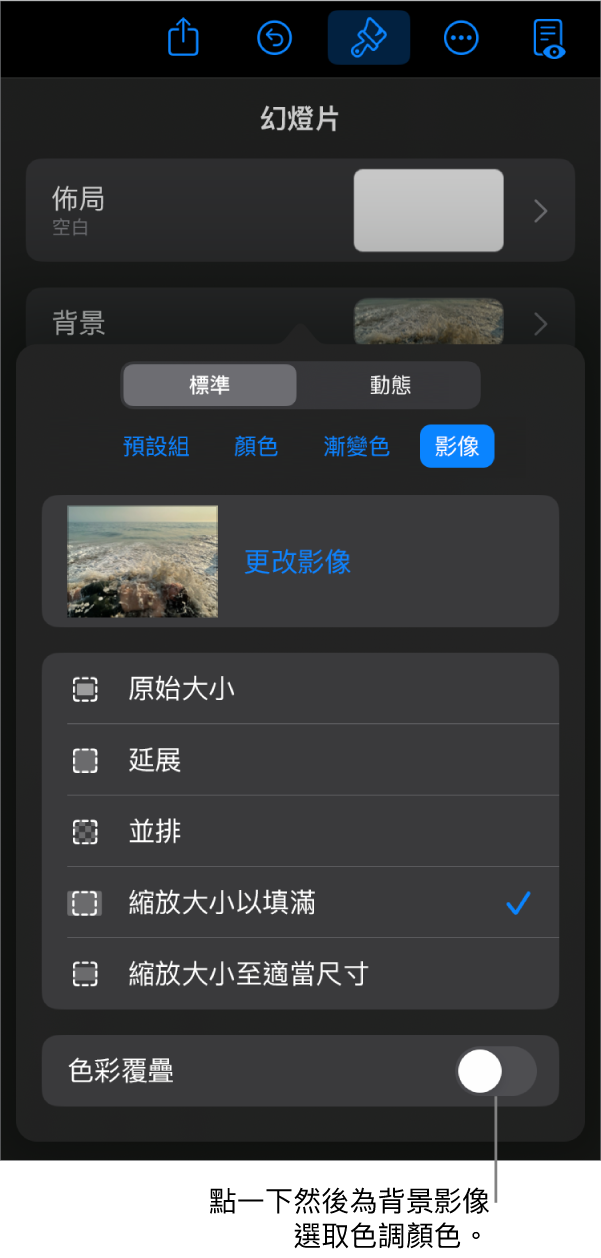Viewport: 601px width, 1258px height.
Task: Open the 佈局 layout row
Action: click(300, 210)
